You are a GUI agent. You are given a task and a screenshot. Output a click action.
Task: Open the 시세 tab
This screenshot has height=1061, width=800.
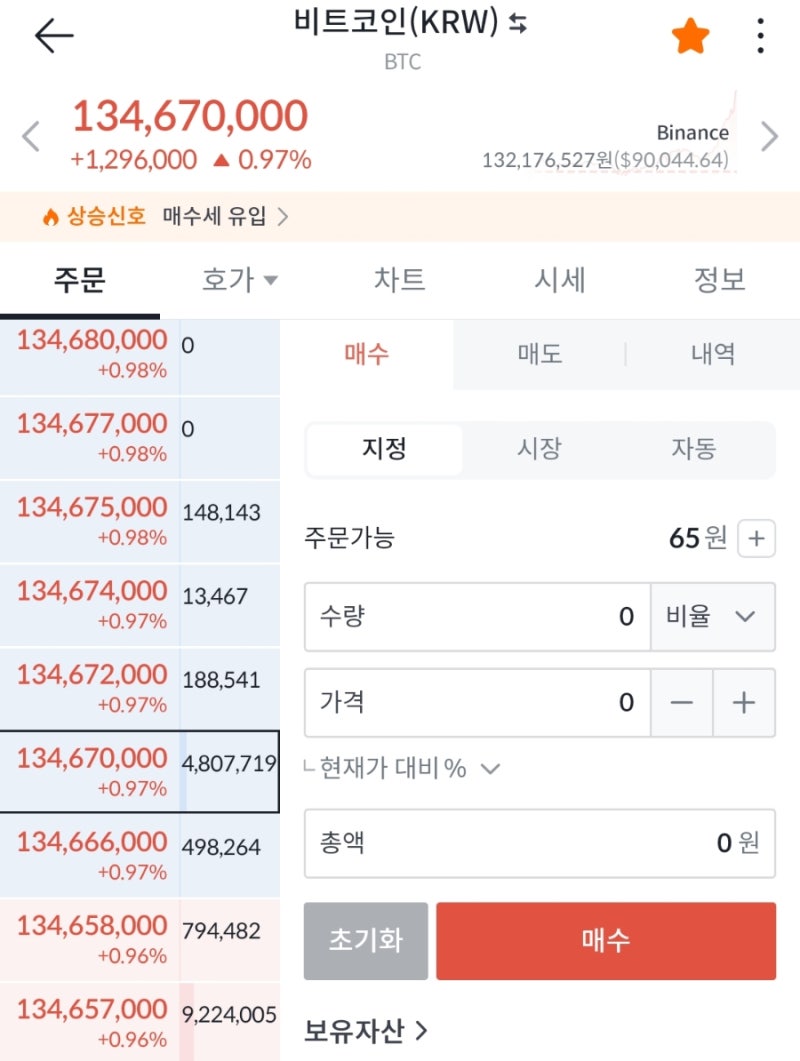pos(559,280)
